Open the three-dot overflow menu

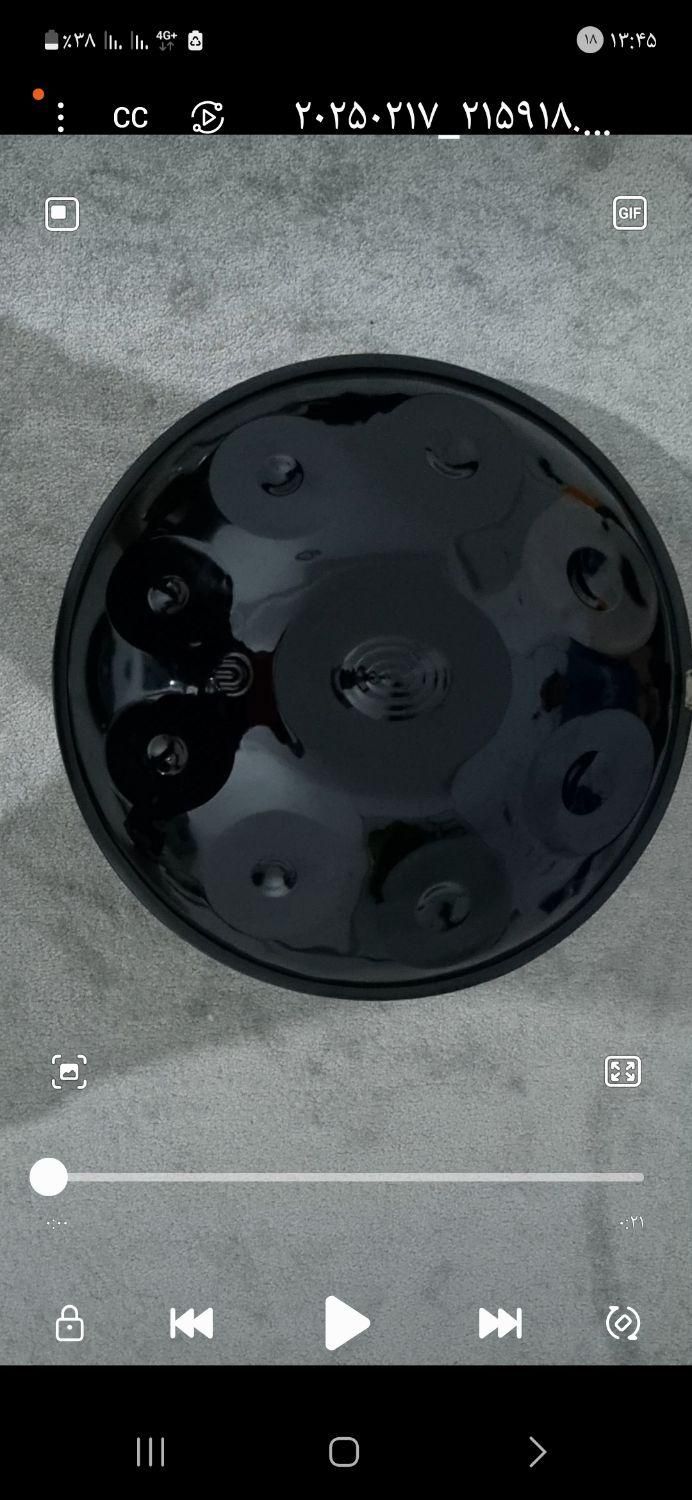(61, 117)
